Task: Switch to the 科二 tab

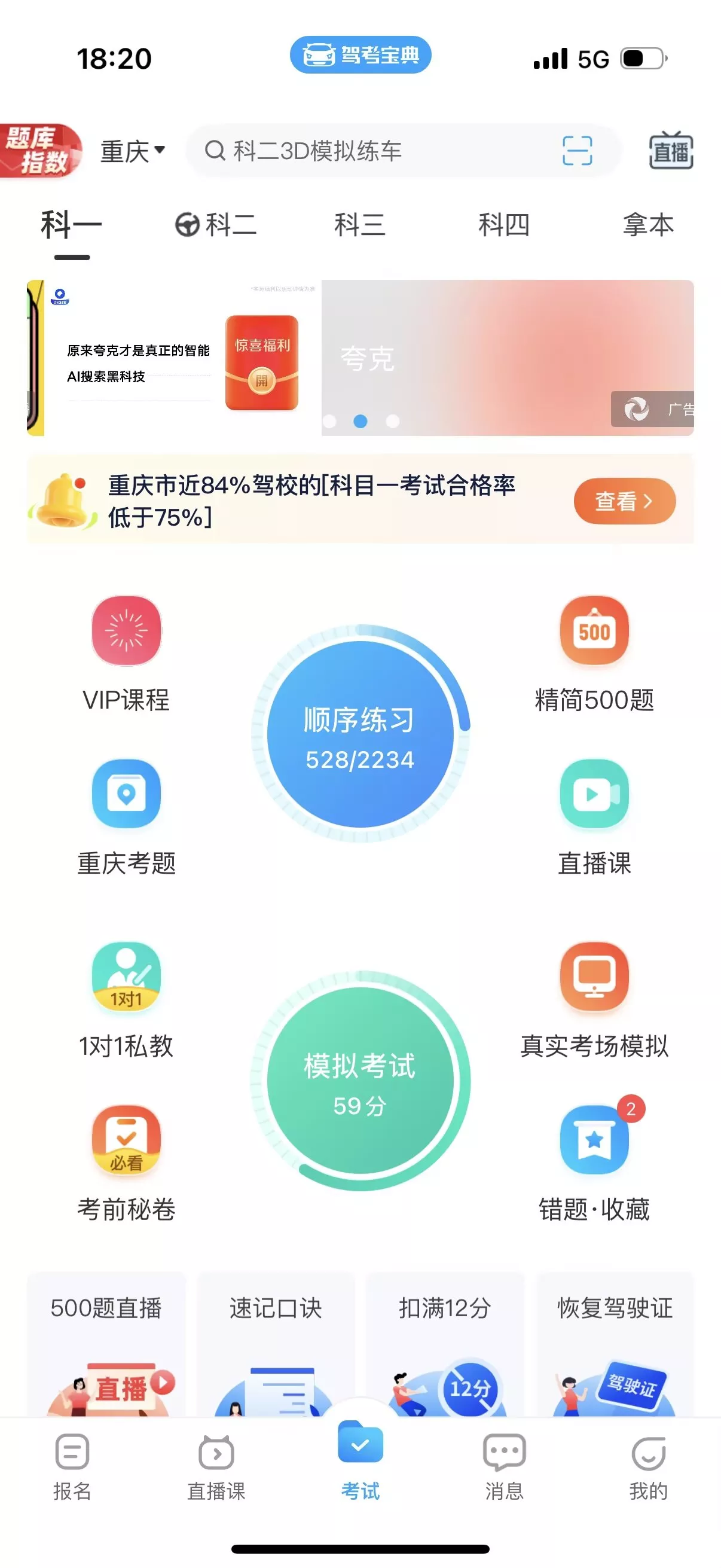Action: click(216, 225)
